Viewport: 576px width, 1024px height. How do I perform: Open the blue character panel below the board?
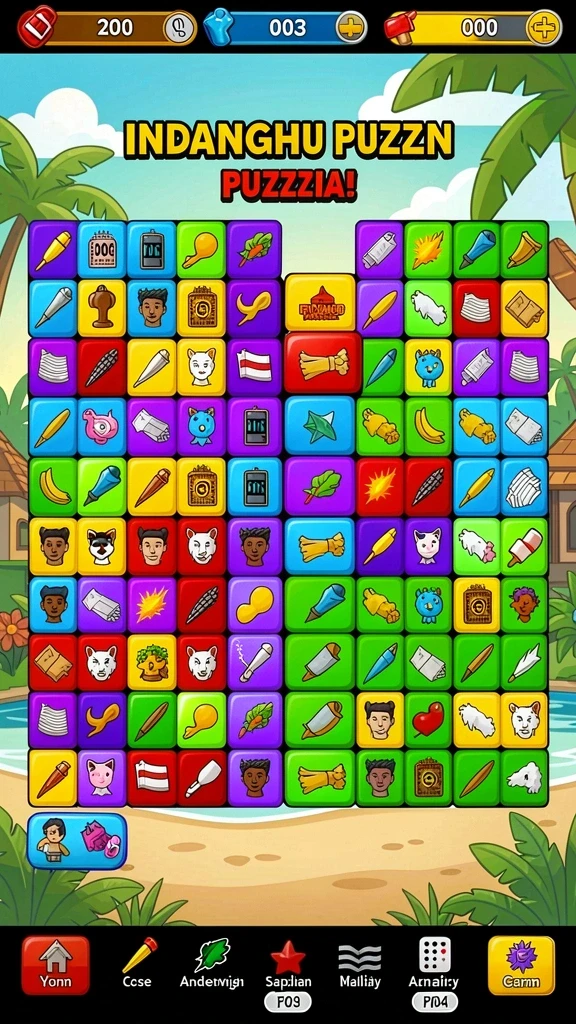coord(77,841)
